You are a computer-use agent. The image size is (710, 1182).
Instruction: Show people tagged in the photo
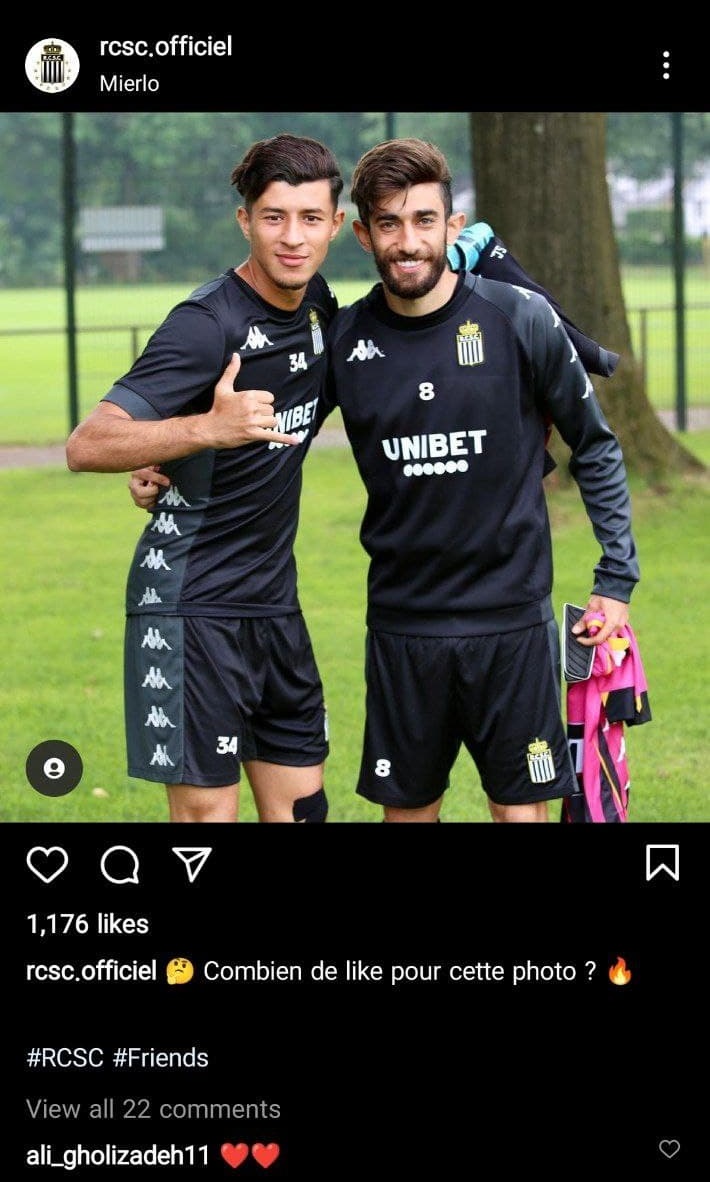click(54, 768)
